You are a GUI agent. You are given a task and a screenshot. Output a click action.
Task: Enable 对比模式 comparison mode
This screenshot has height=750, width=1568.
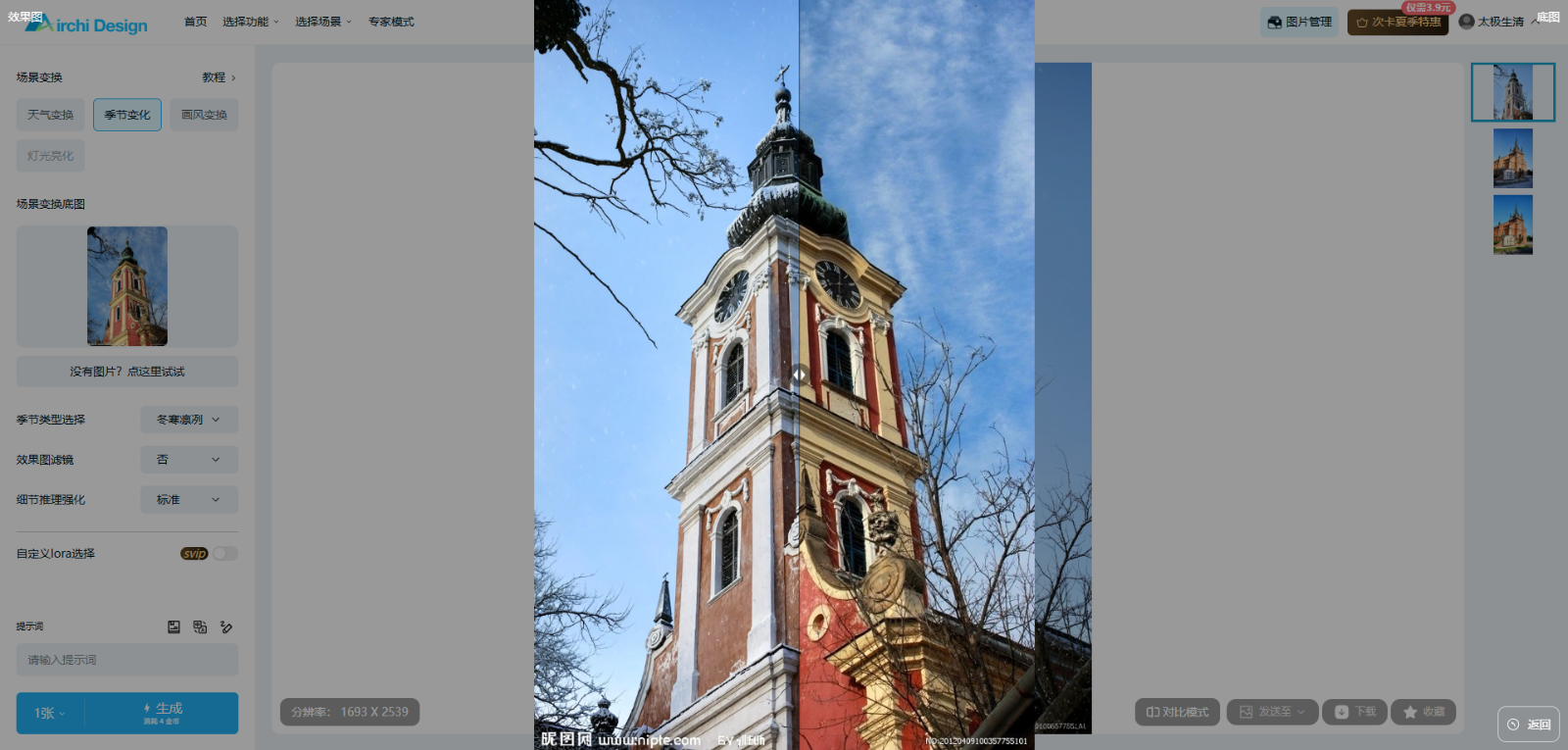(x=1178, y=712)
